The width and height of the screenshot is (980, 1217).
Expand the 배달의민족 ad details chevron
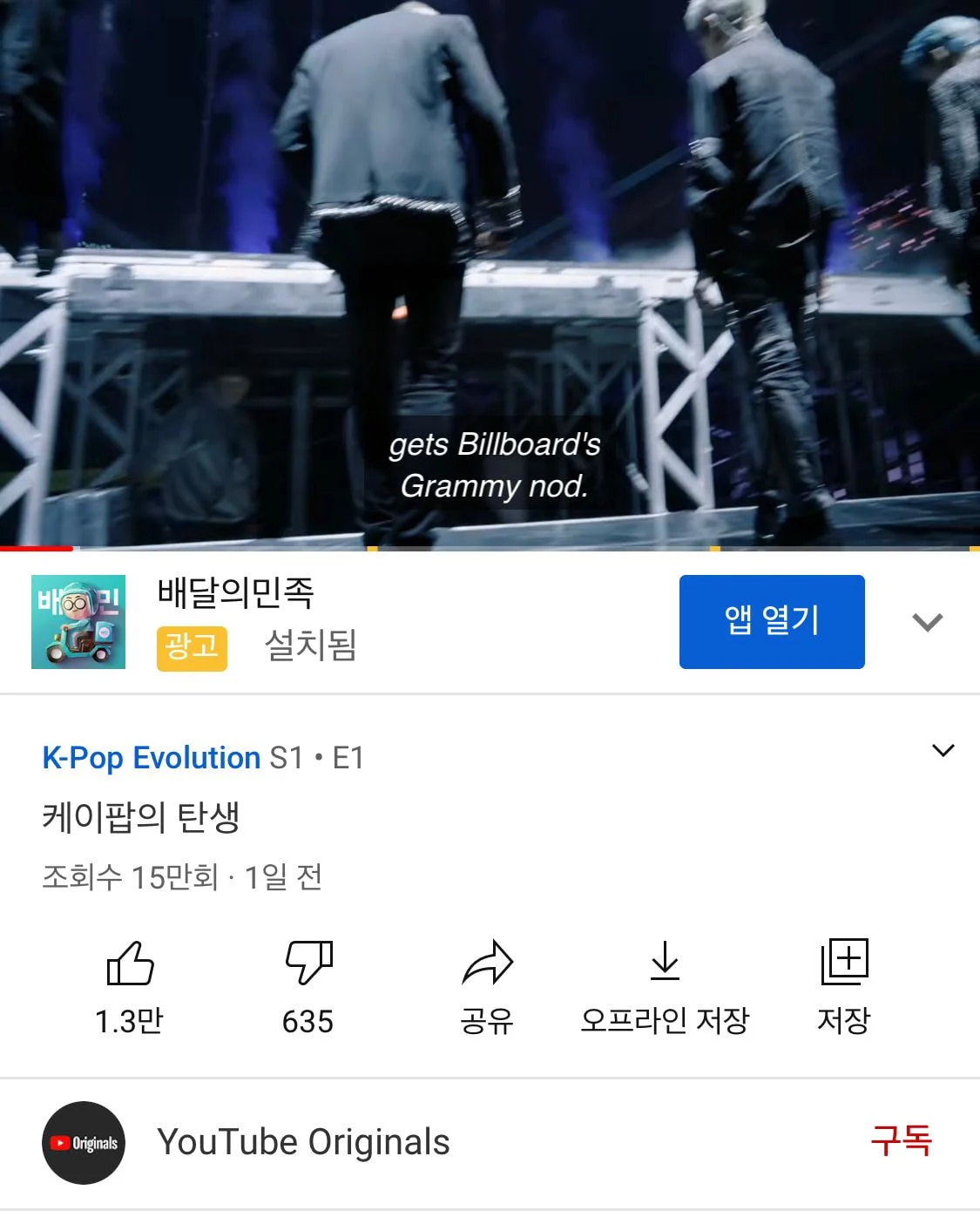tap(927, 622)
